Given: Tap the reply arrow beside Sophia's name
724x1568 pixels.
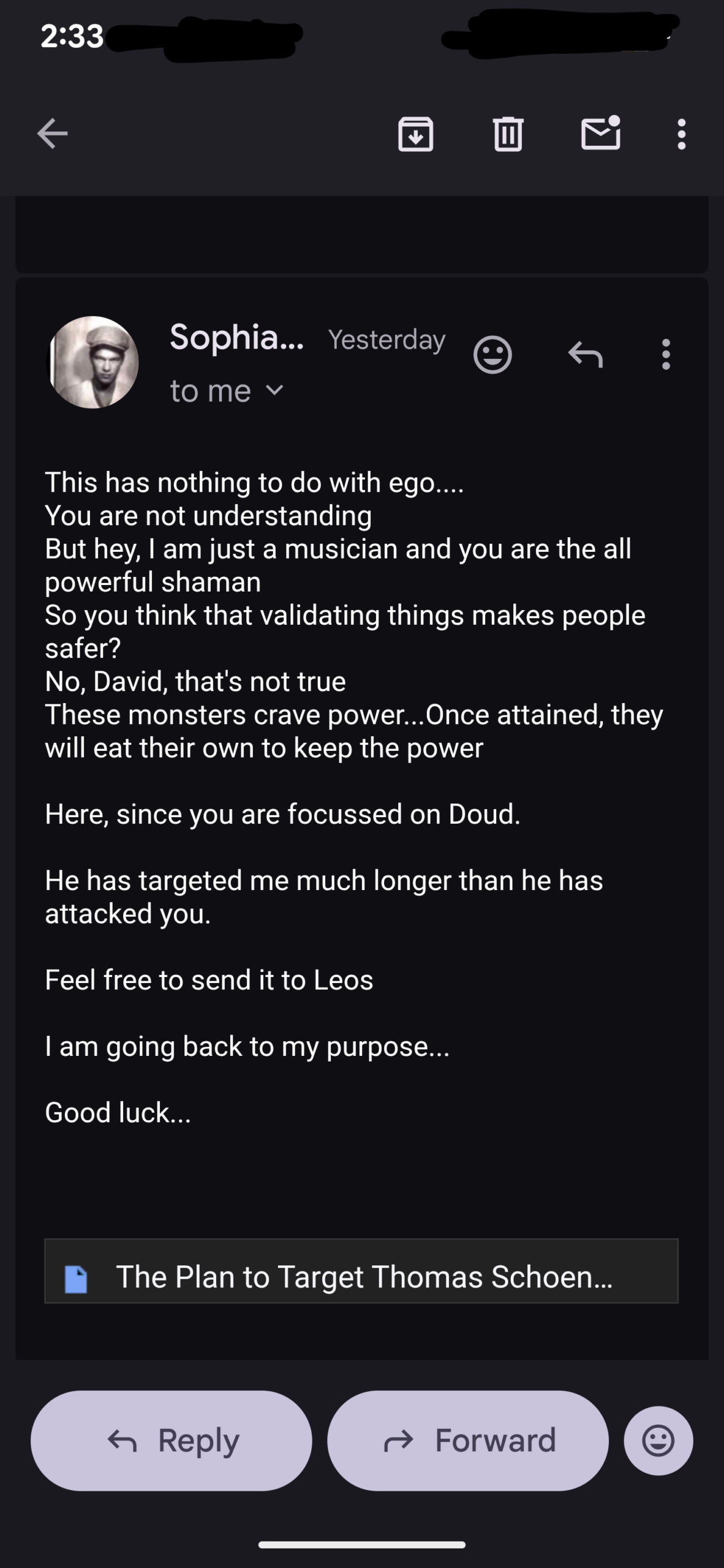Looking at the screenshot, I should [x=586, y=355].
